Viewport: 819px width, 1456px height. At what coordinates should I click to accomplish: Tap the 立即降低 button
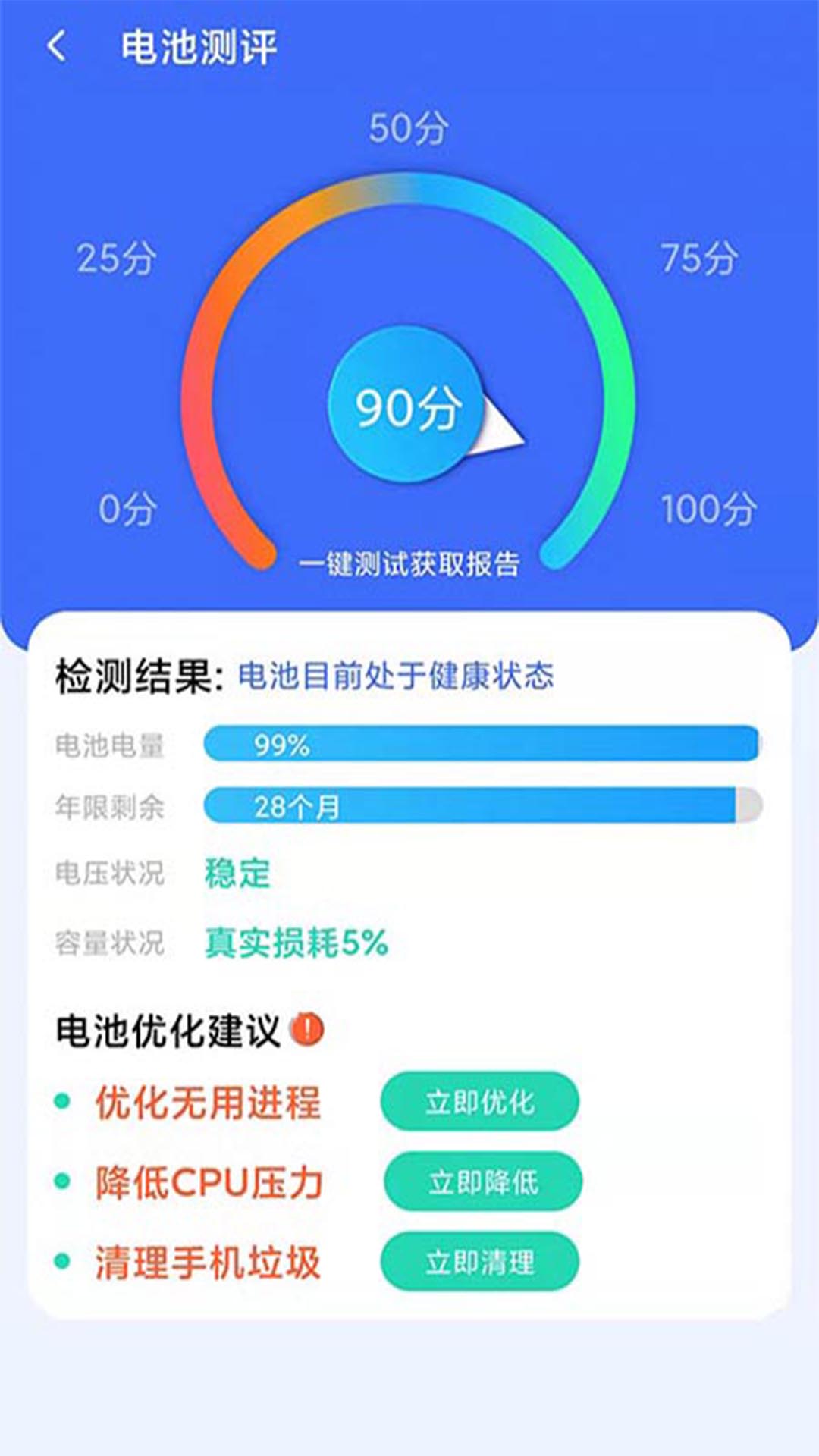(483, 1181)
